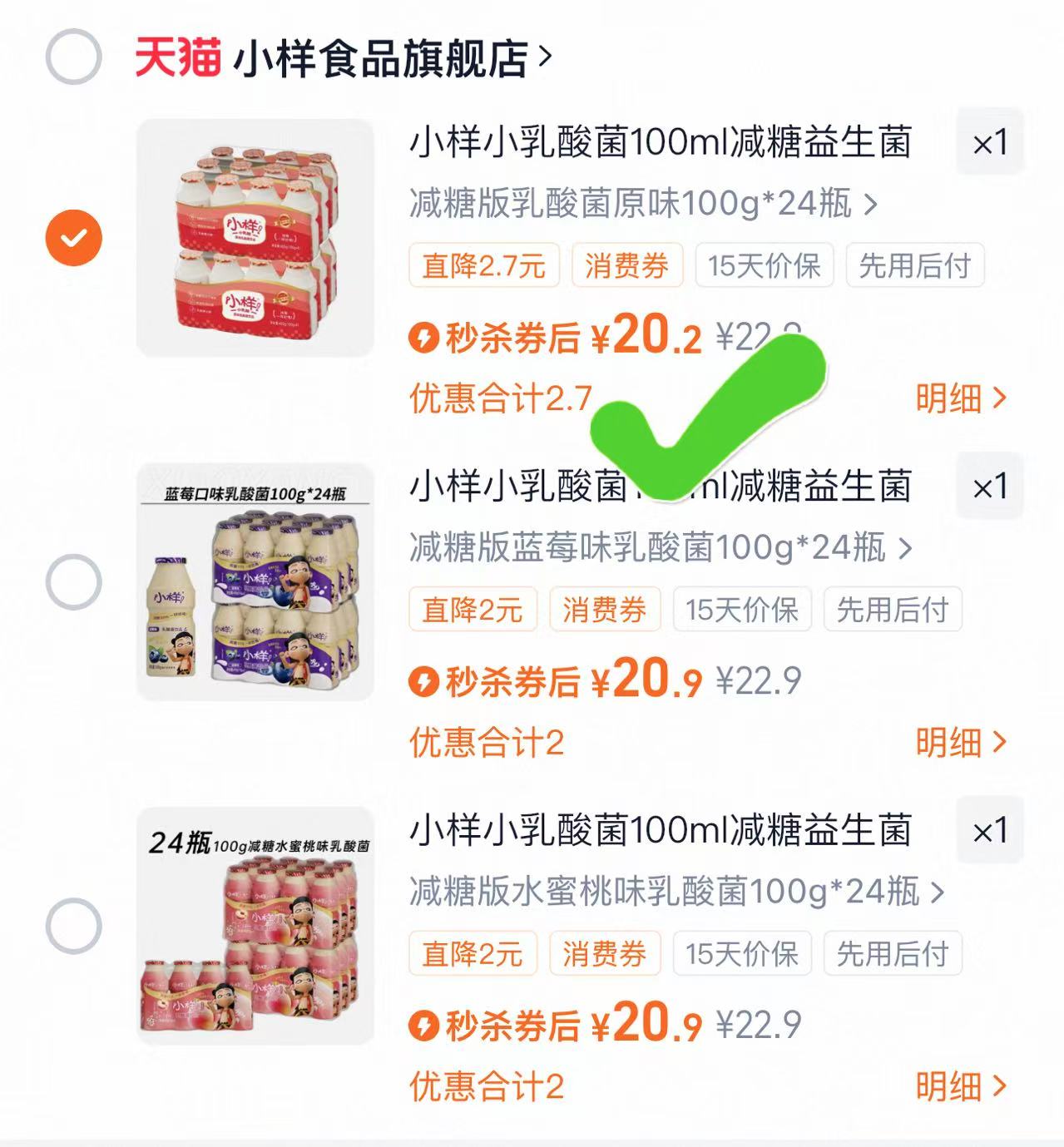Viewport: 1064px width, 1147px height.
Task: Click the 先用后付 badge on original flavor item
Action: pyautogui.click(x=913, y=265)
